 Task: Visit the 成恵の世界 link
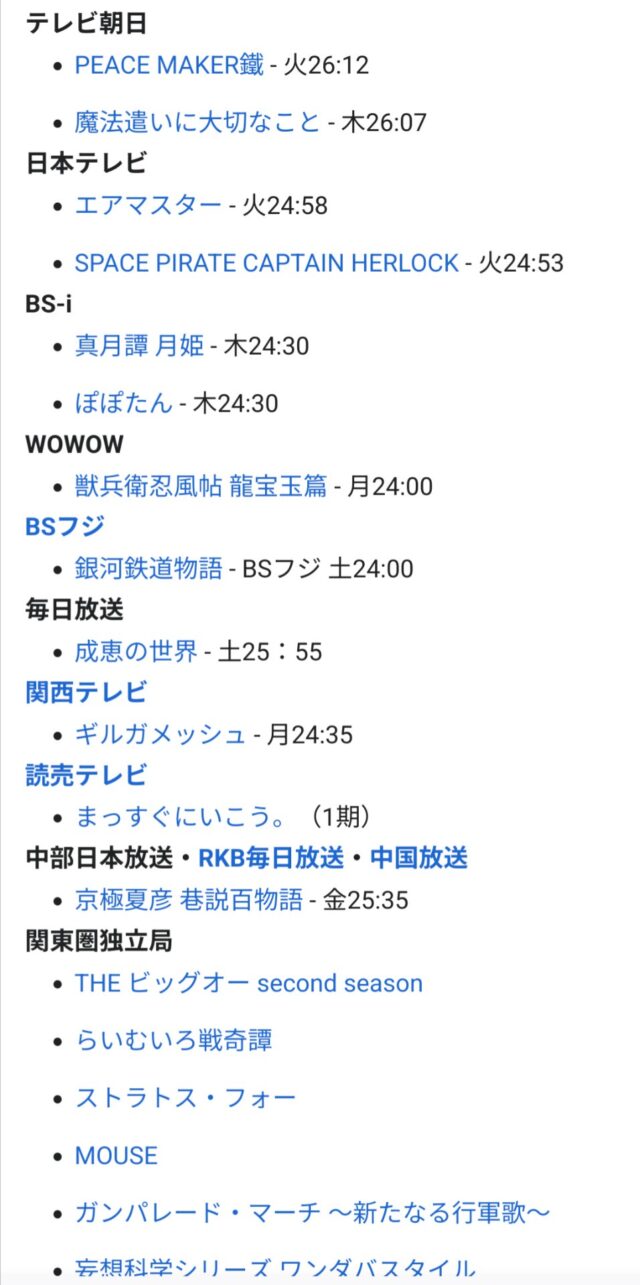click(136, 652)
